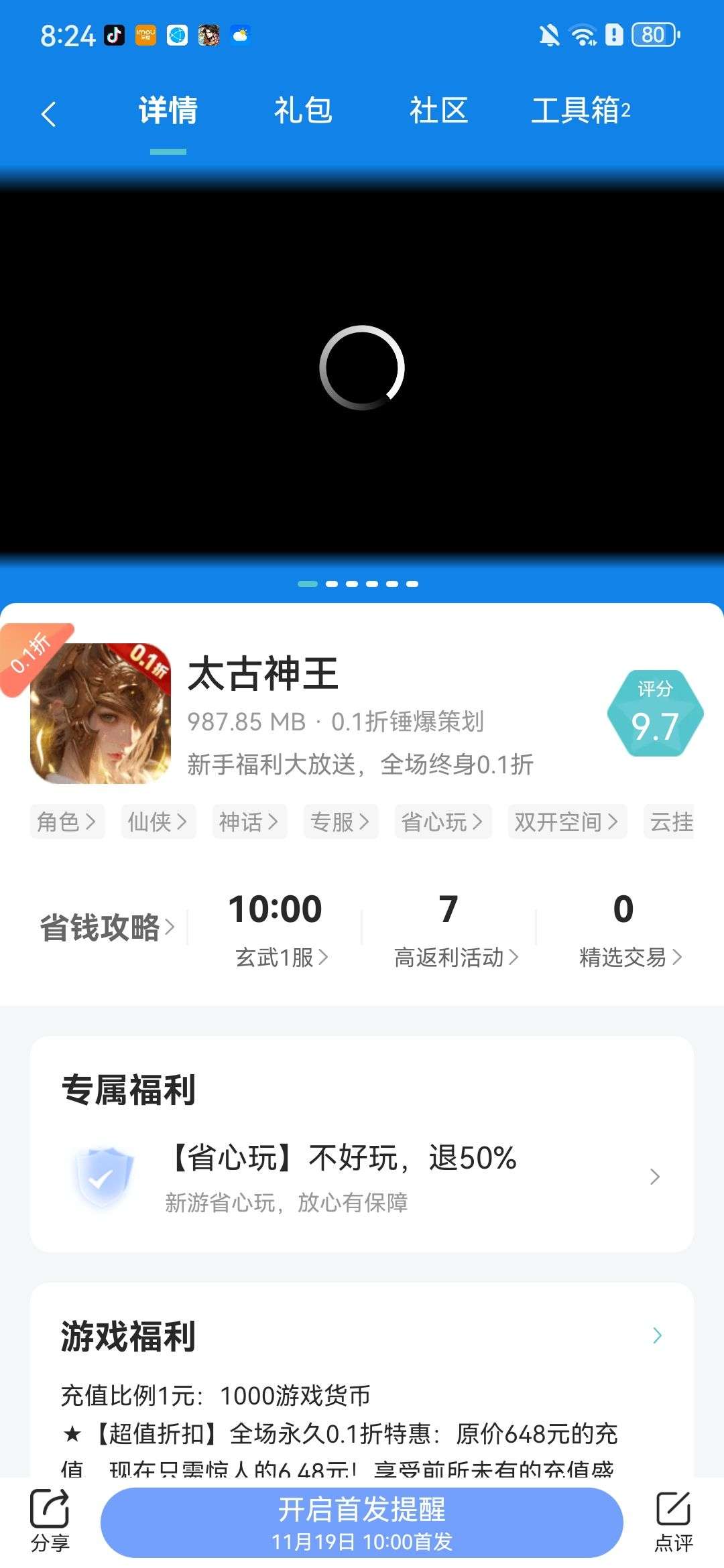
Task: Switch to the 礼包 tab
Action: 304,111
